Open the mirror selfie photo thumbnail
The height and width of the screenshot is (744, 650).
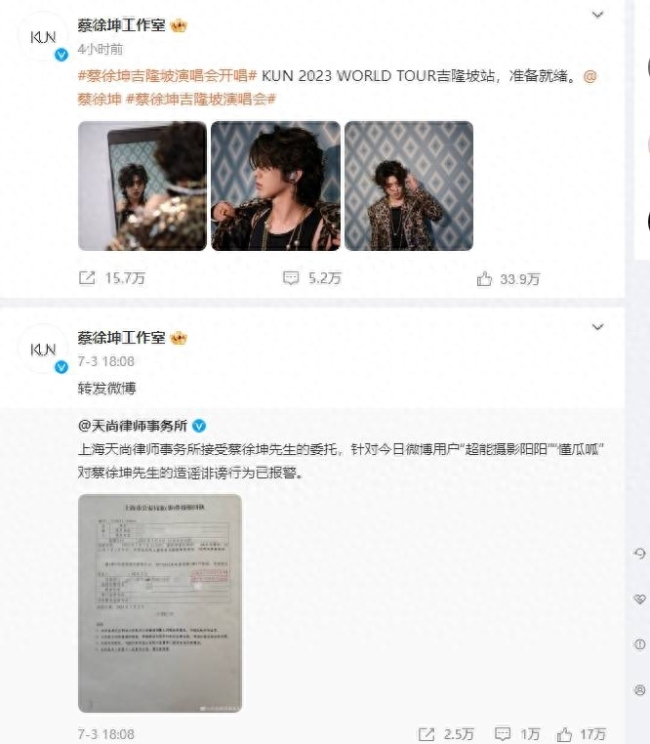pos(142,186)
